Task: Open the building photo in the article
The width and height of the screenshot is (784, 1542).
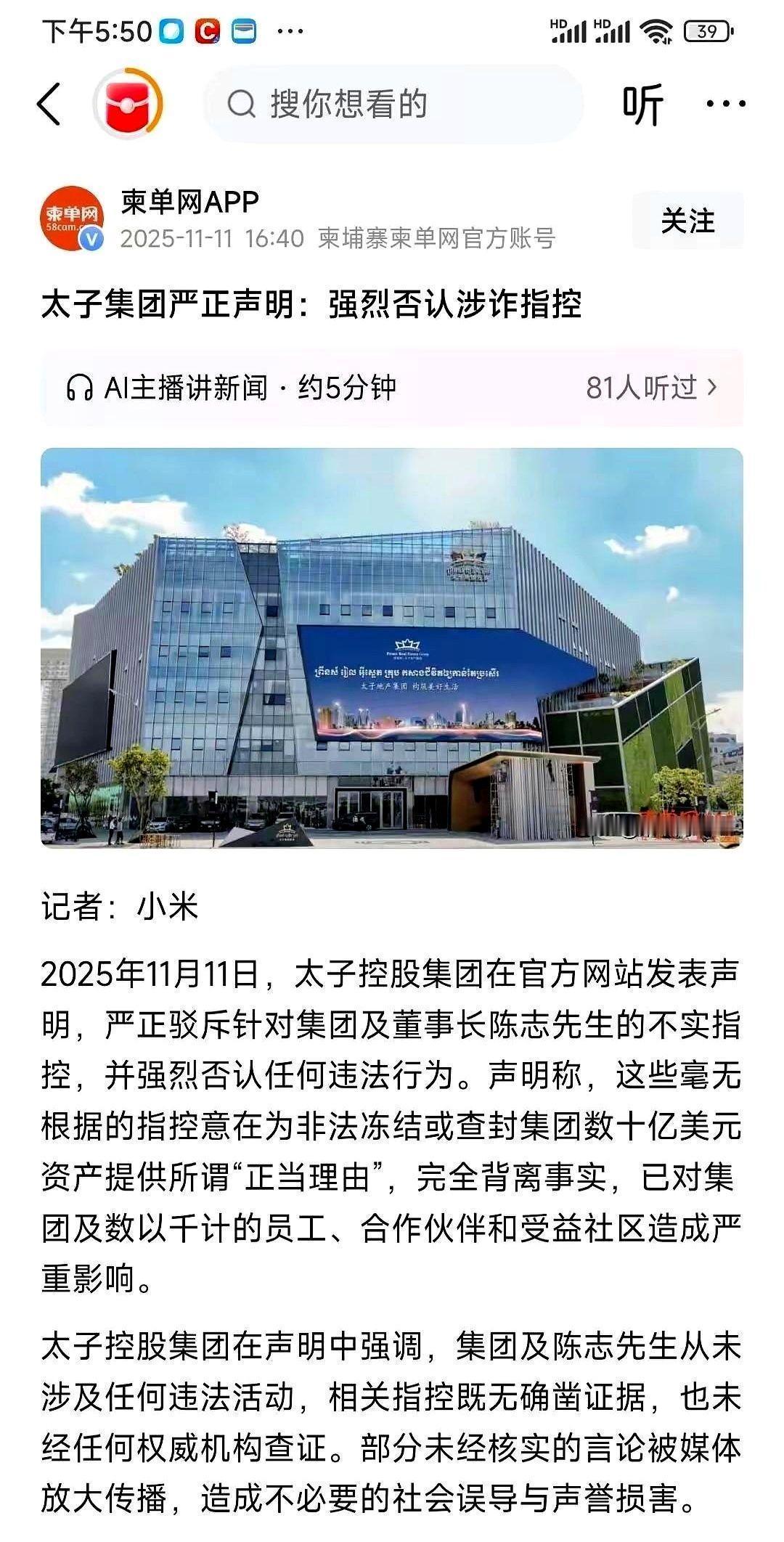Action: [x=392, y=653]
